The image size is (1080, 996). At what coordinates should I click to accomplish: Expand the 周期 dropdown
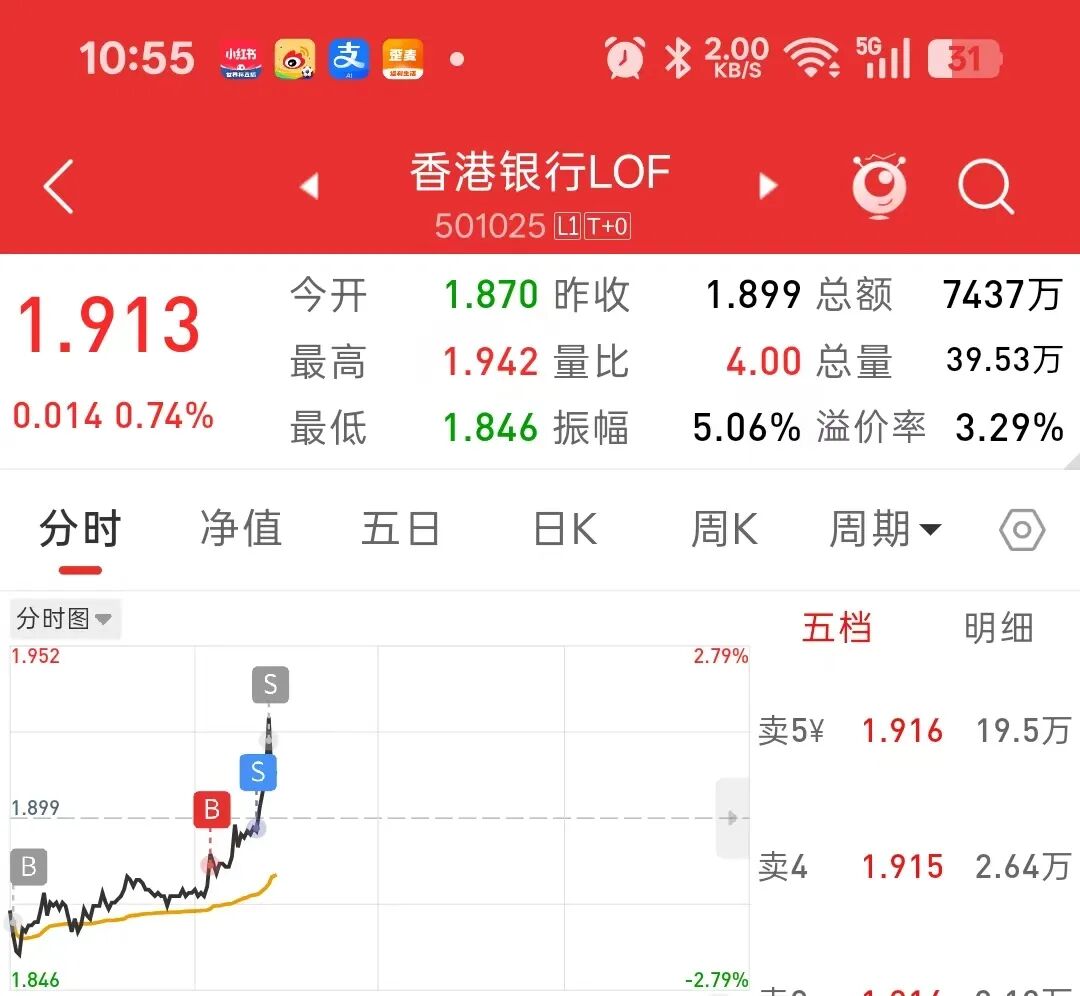pos(885,529)
